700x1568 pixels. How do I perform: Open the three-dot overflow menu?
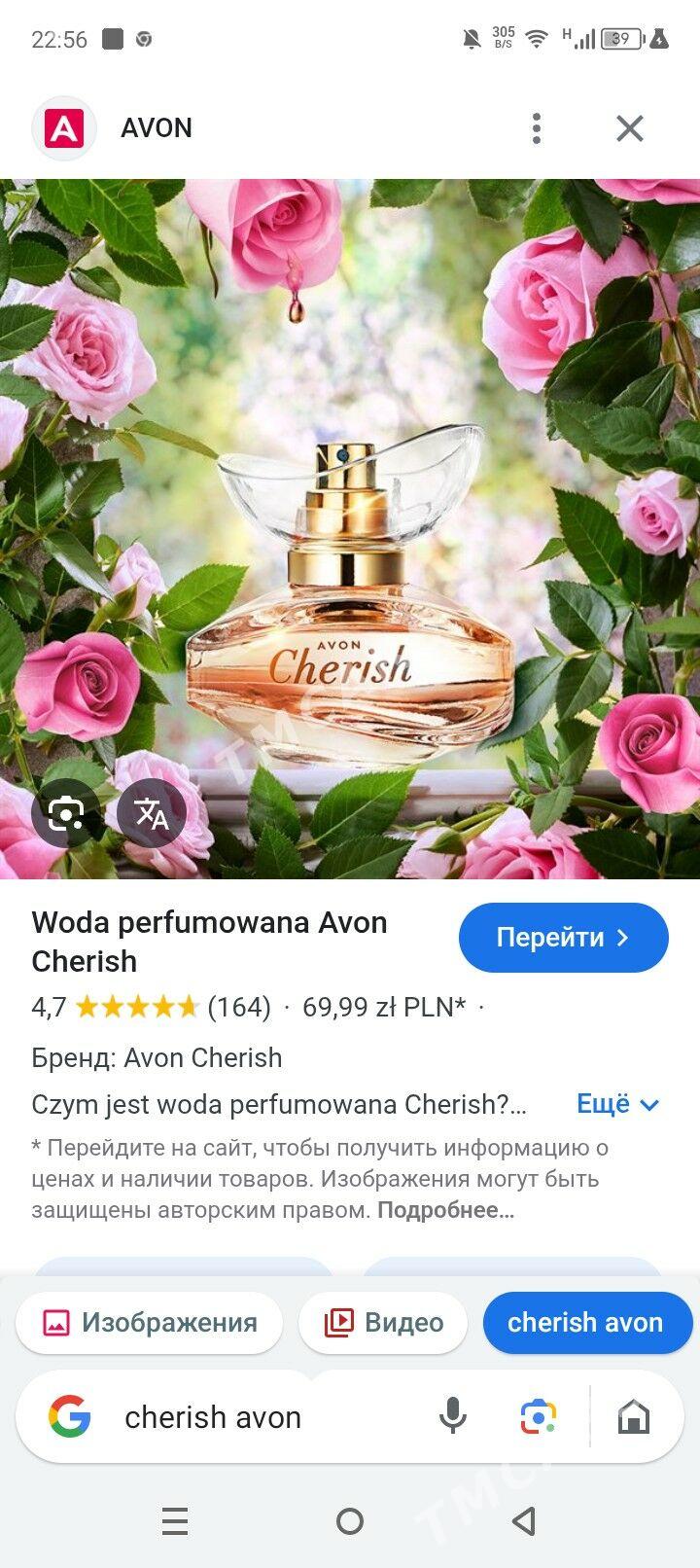pos(536,128)
